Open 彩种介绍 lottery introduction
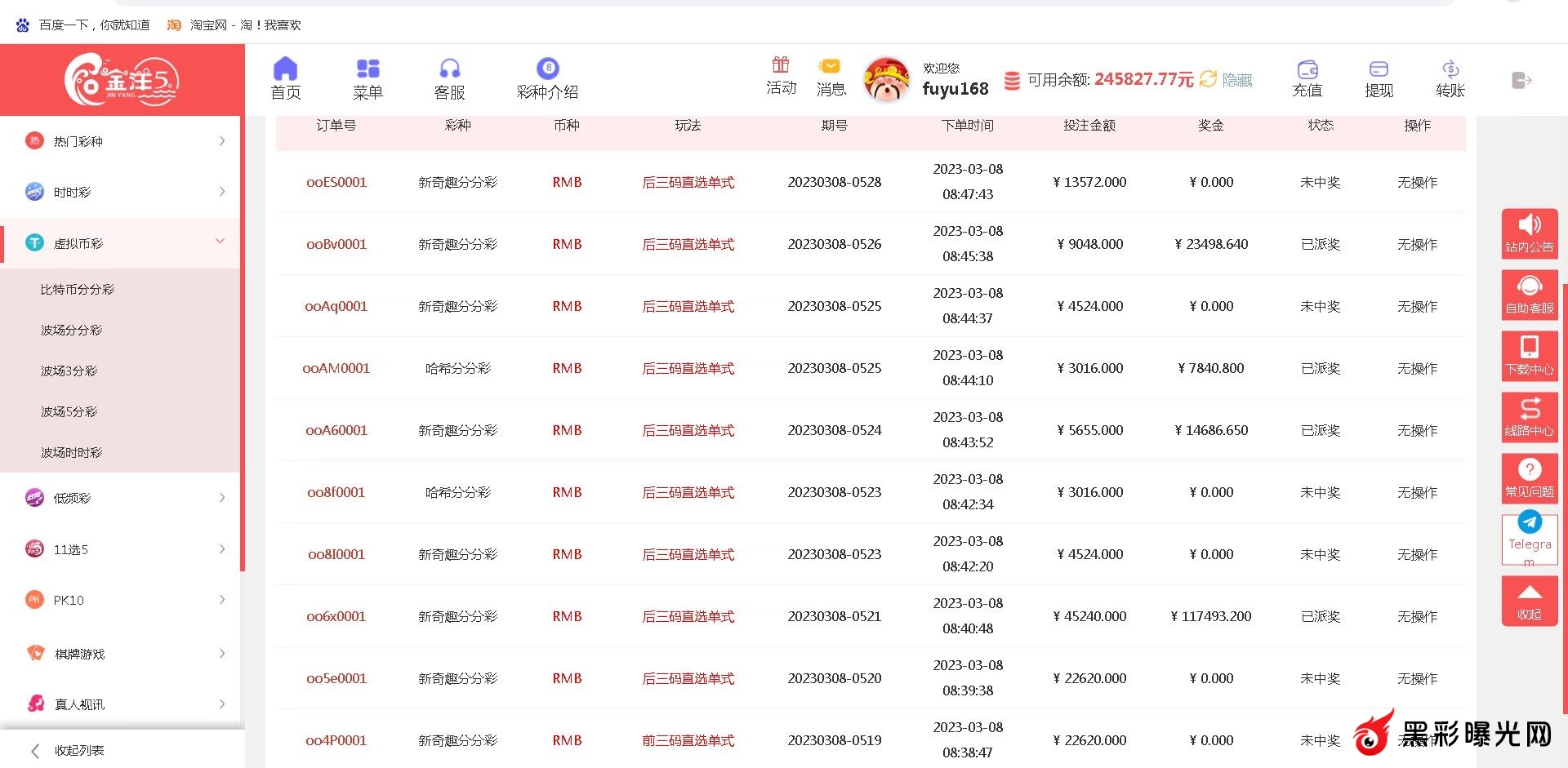The image size is (1568, 768). pos(547,78)
